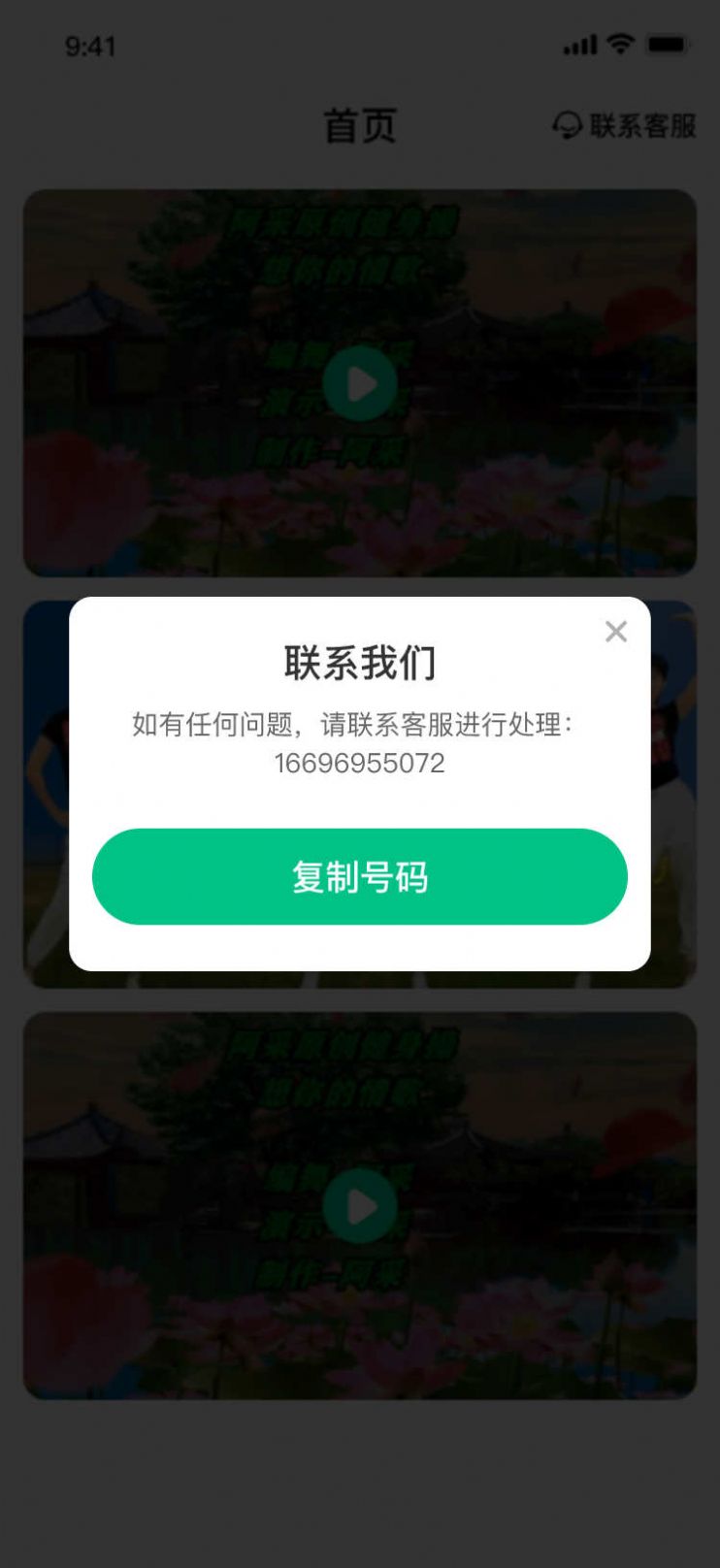Tap the play icon on the top video
The height and width of the screenshot is (1568, 720).
pos(360,382)
